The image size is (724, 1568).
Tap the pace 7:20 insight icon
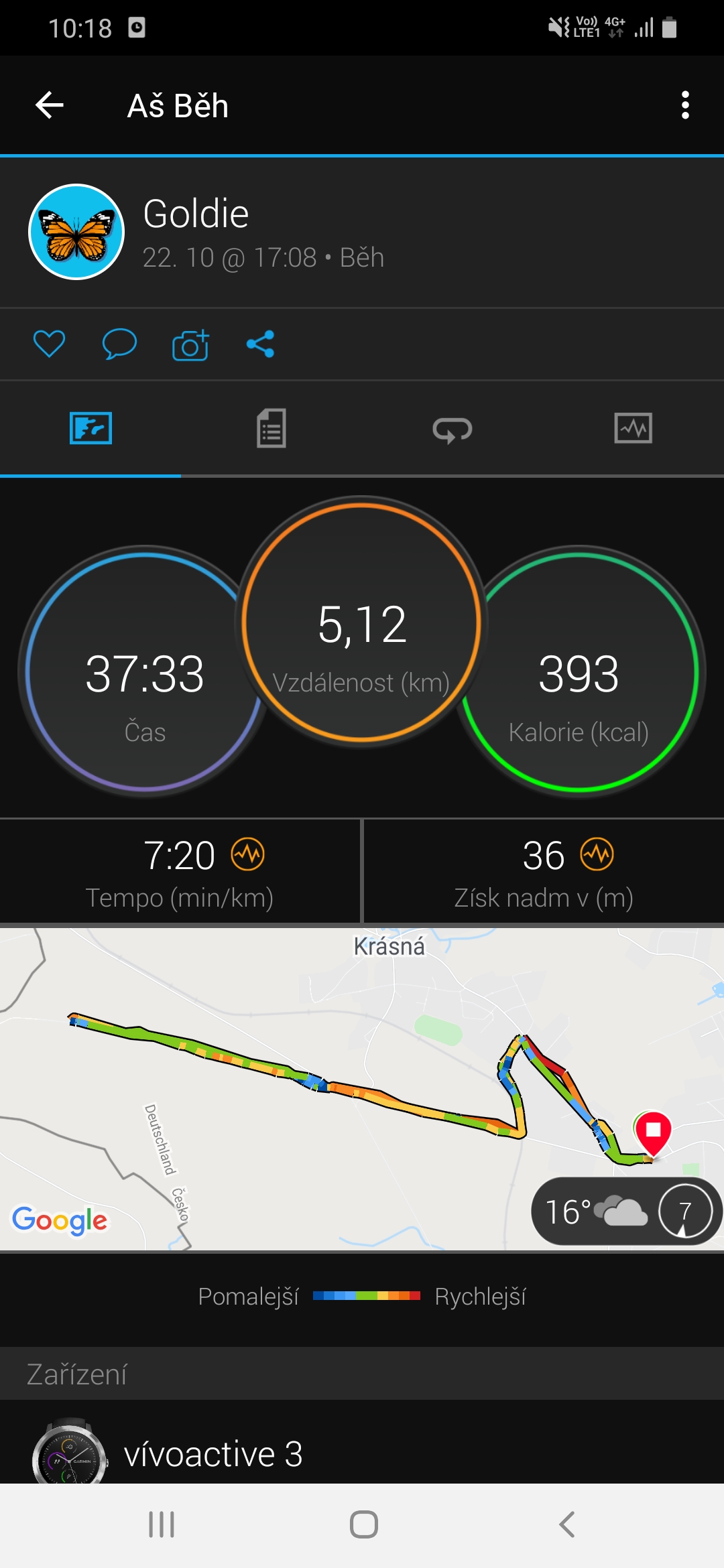coord(248,854)
